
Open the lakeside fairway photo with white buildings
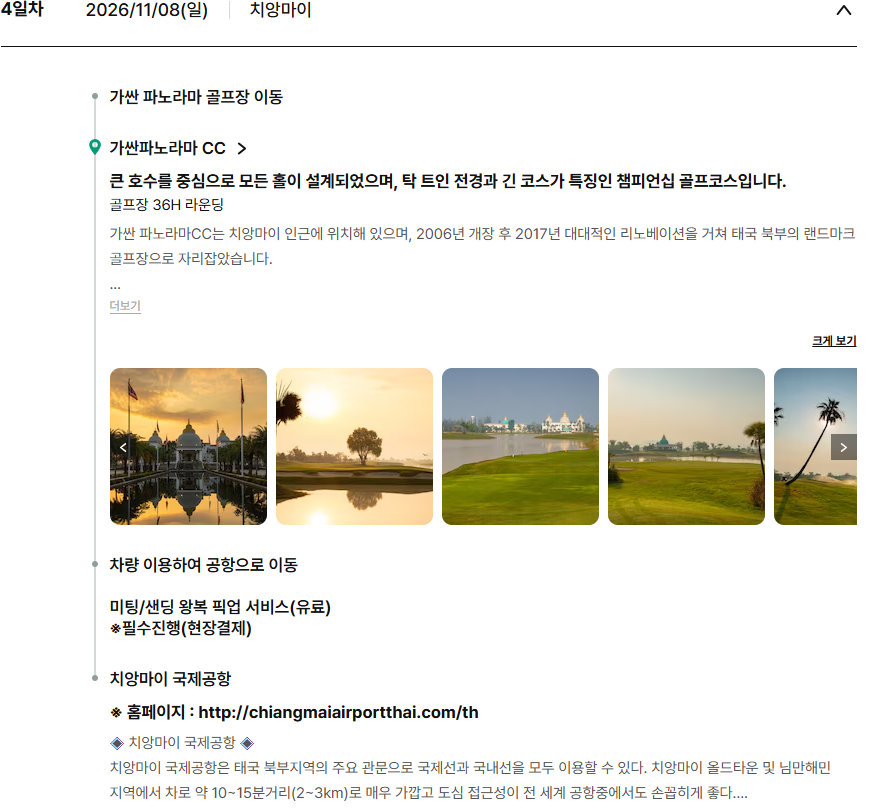[x=520, y=447]
